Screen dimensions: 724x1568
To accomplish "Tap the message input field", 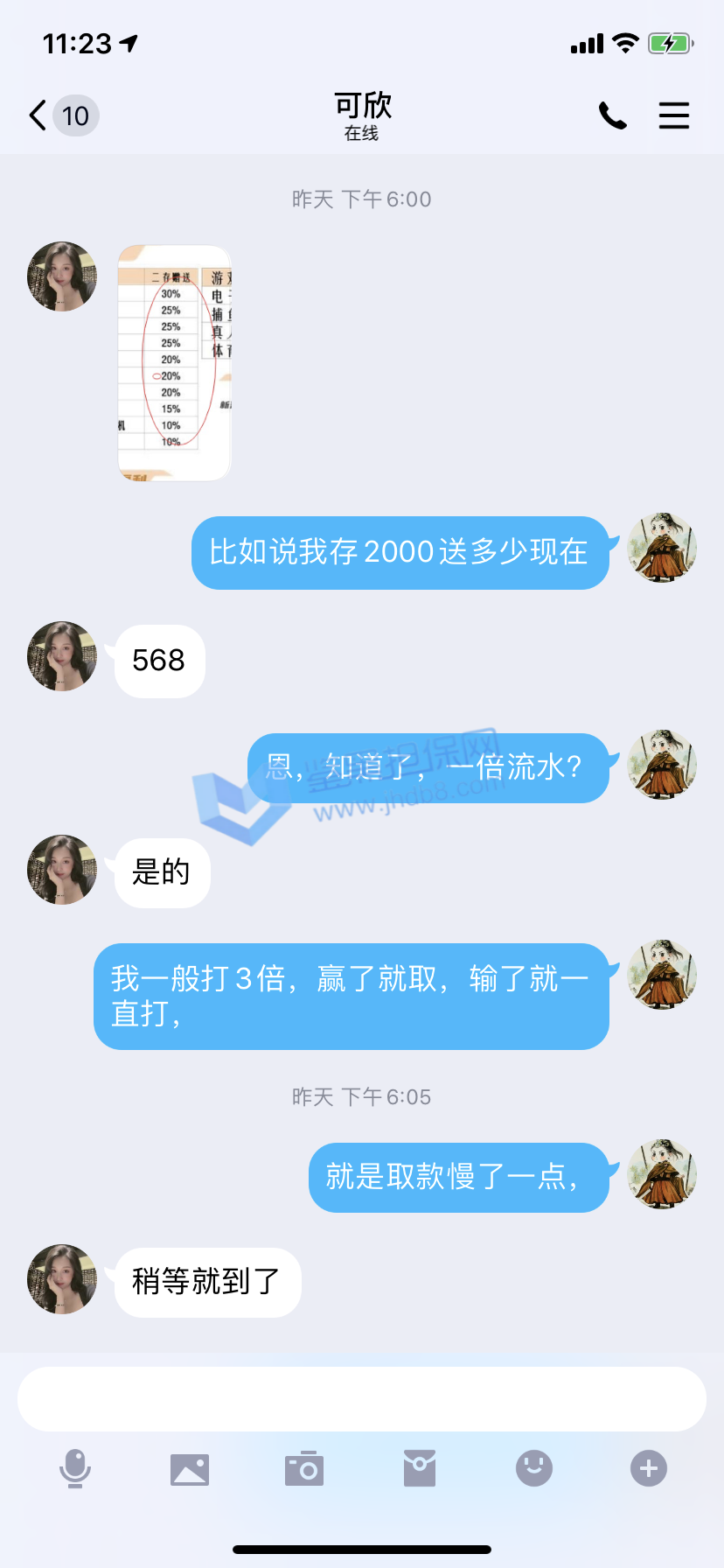I will pos(362,1399).
